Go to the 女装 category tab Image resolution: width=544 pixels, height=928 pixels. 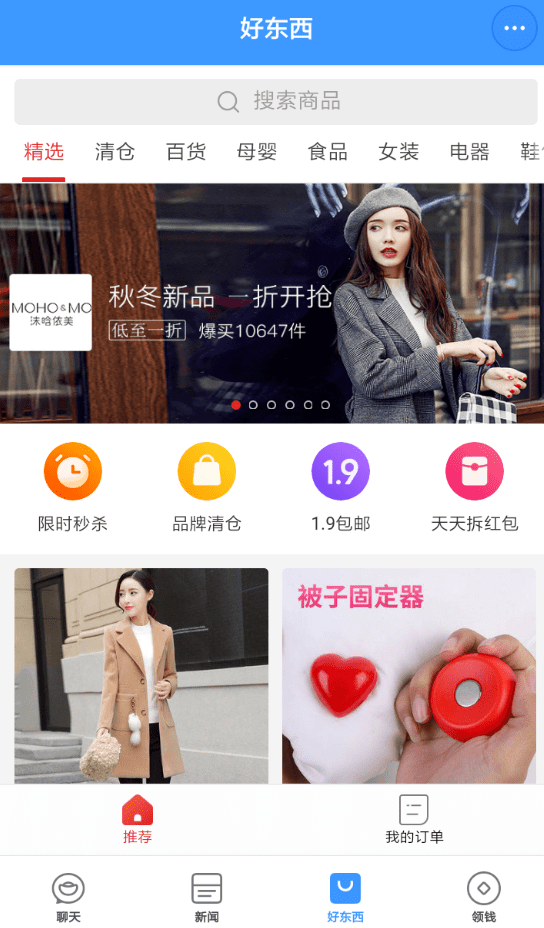tap(399, 152)
